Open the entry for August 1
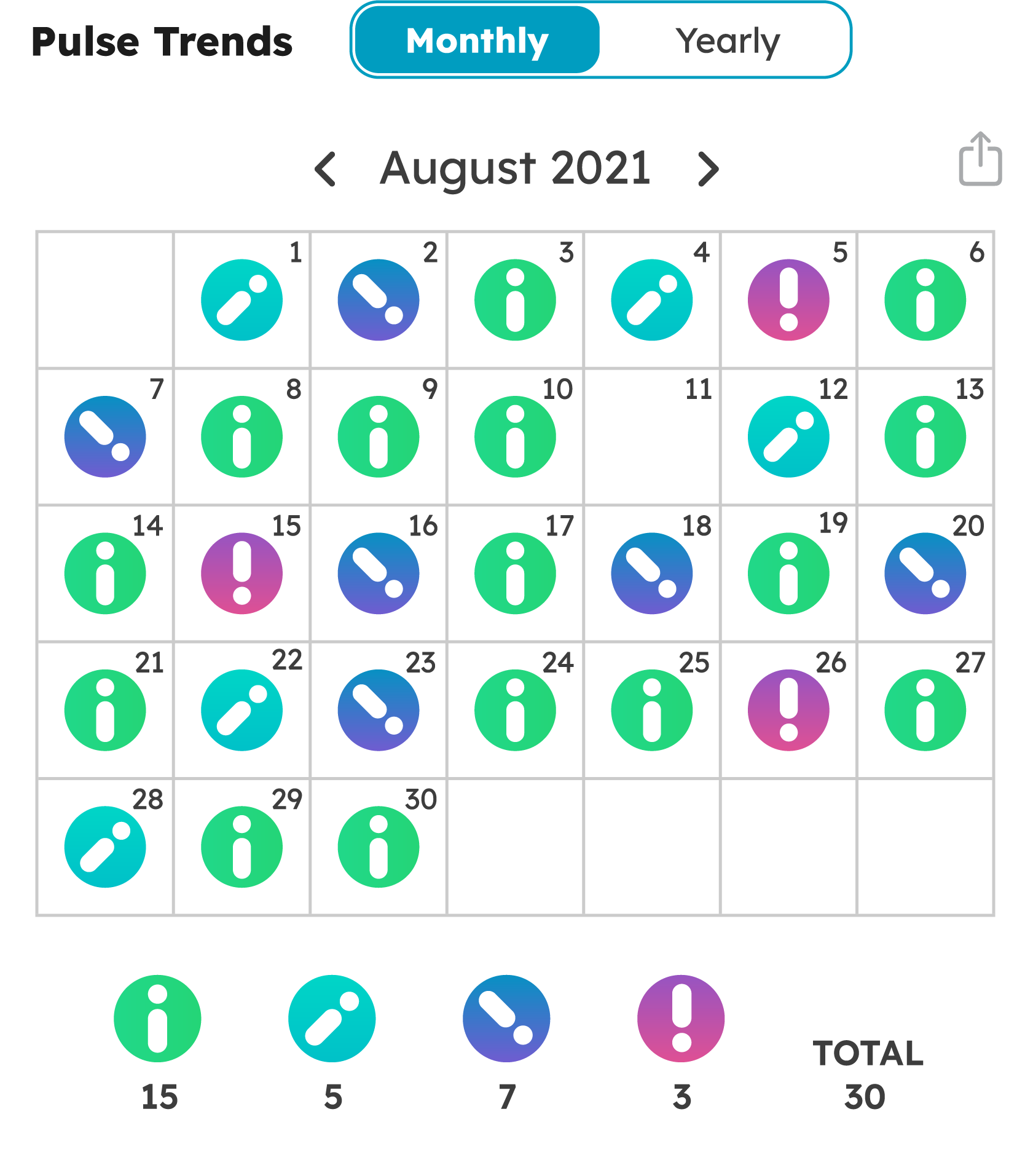 [x=242, y=300]
